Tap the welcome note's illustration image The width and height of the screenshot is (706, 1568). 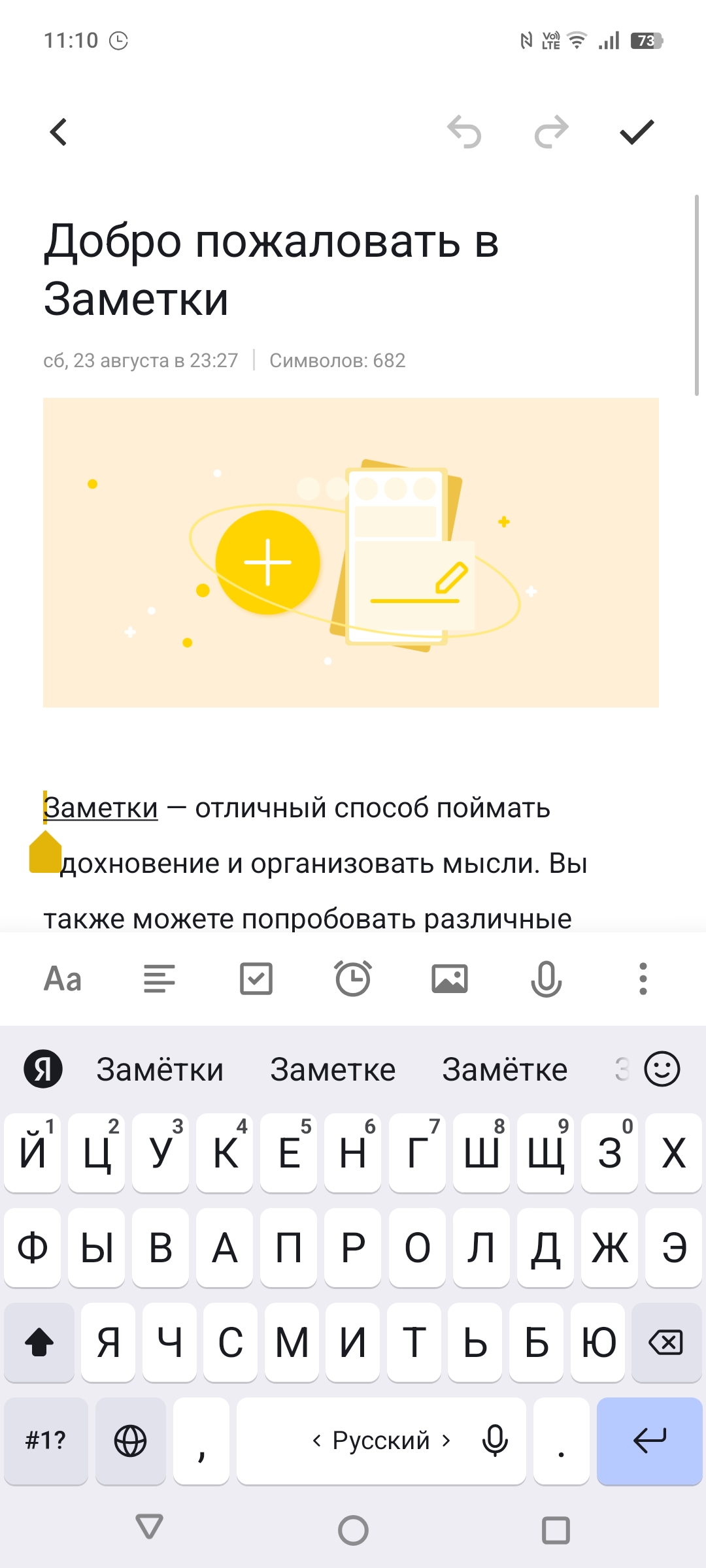pyautogui.click(x=351, y=553)
